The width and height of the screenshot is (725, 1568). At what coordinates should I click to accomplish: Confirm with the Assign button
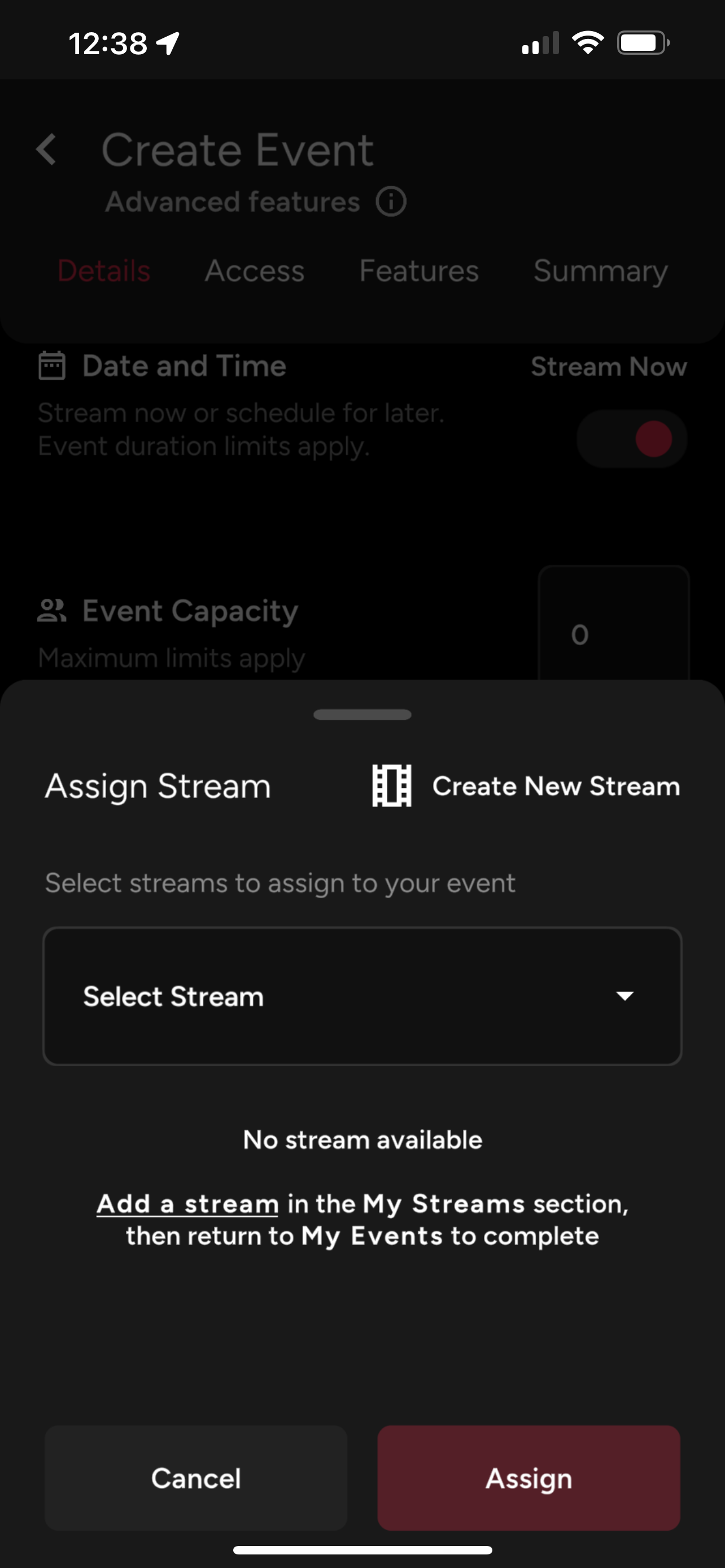[529, 1478]
